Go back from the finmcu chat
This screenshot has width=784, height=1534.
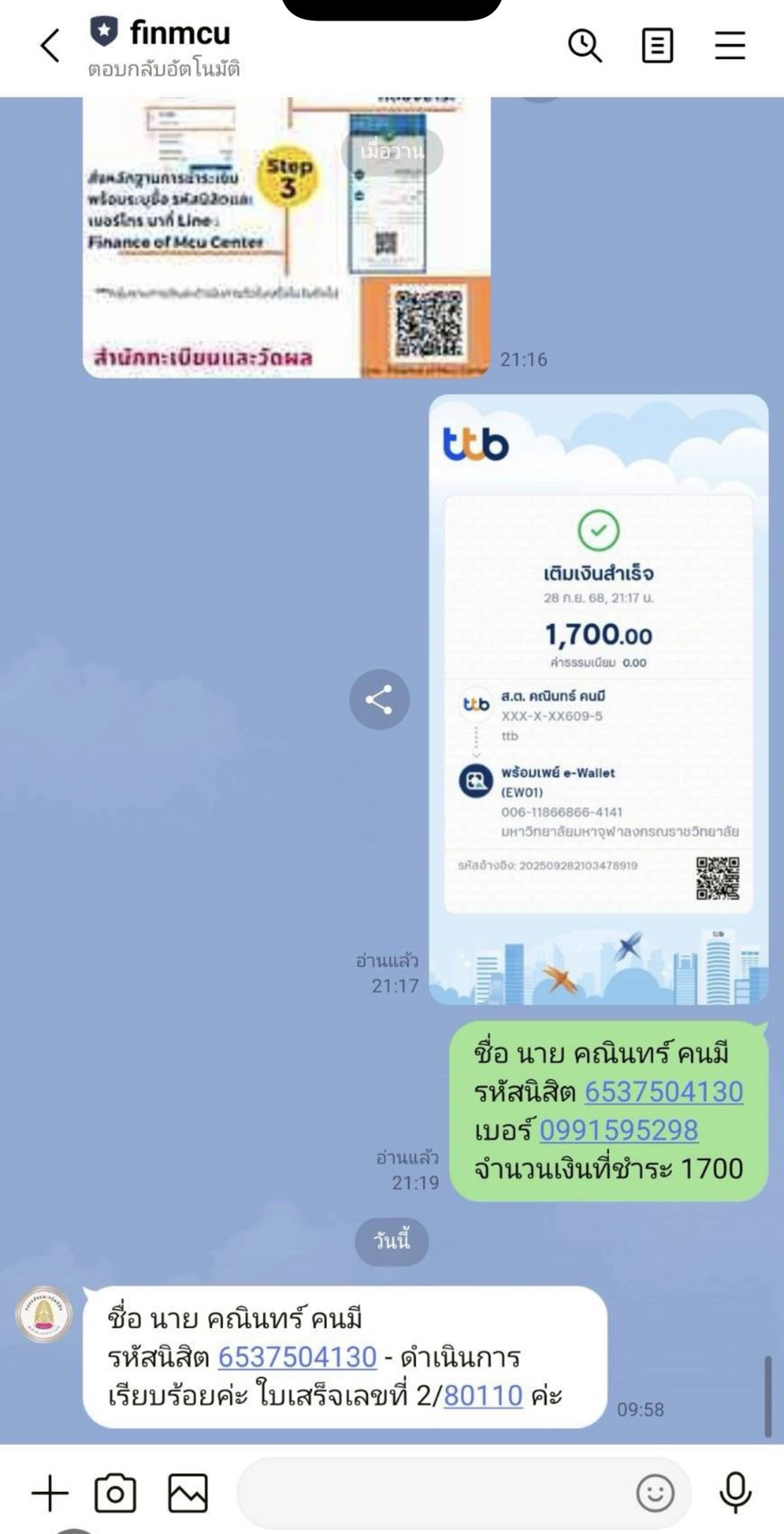point(51,45)
